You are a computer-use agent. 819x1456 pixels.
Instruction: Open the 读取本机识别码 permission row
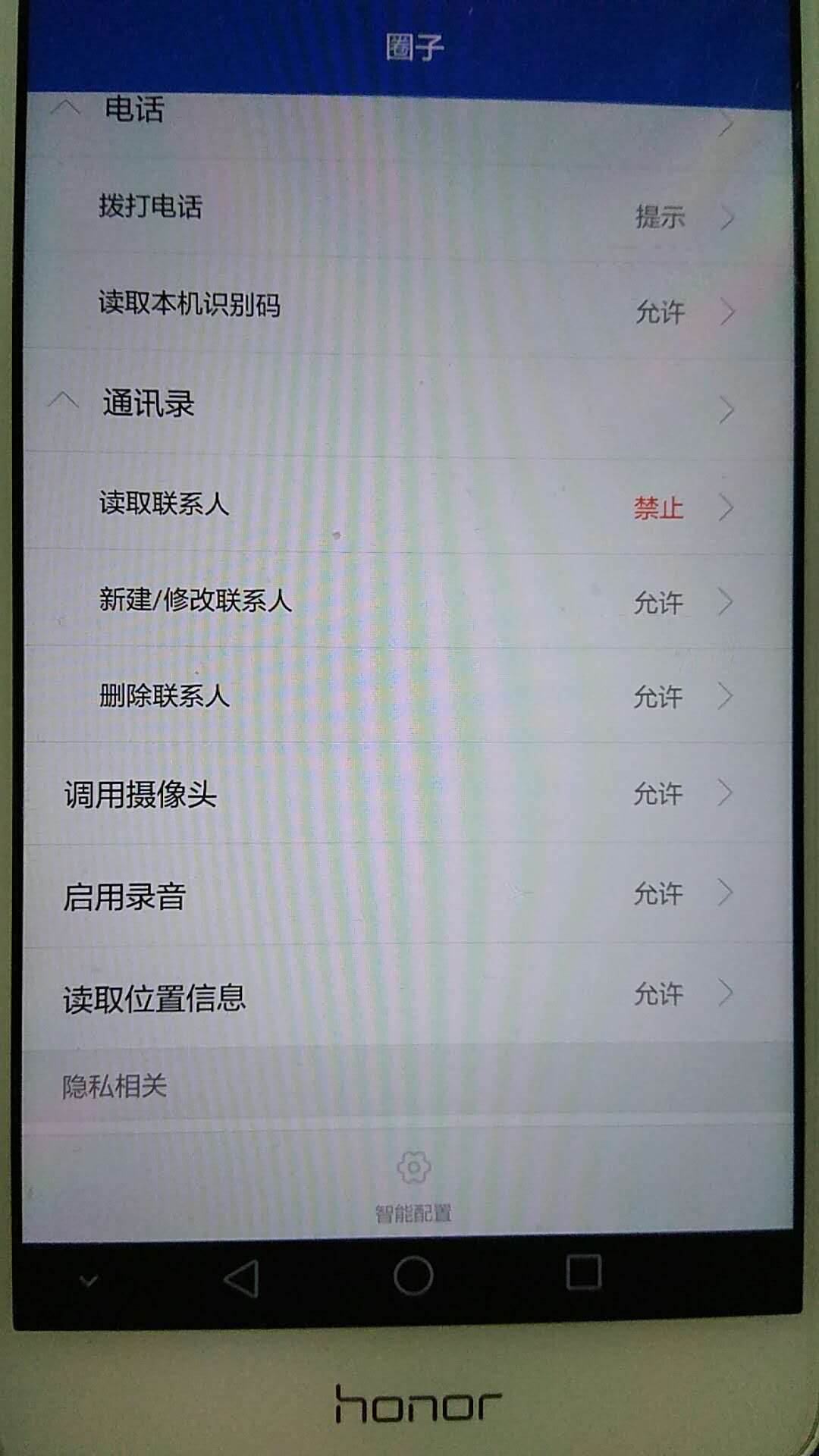coord(409,307)
